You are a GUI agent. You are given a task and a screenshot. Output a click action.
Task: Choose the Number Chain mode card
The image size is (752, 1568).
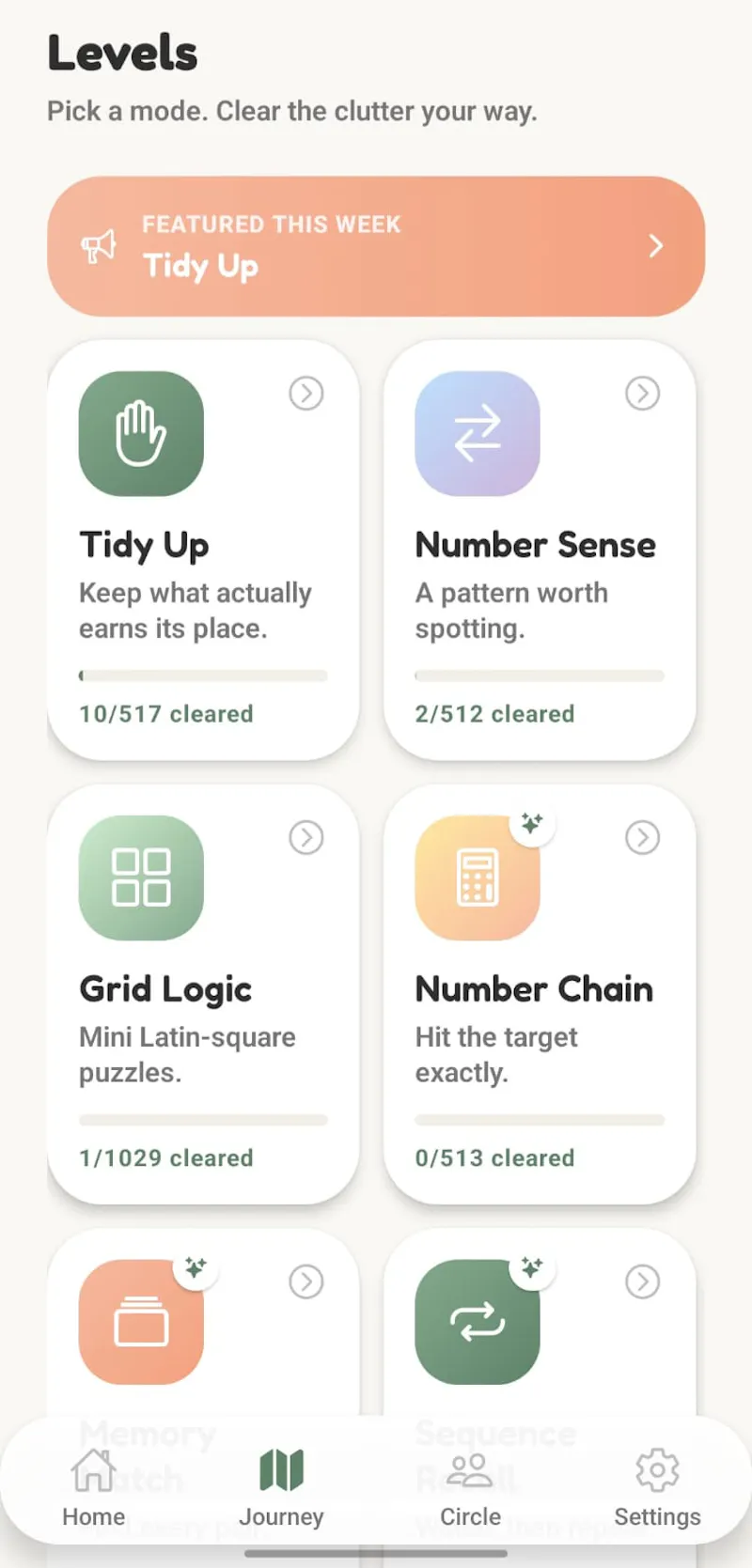(540, 994)
